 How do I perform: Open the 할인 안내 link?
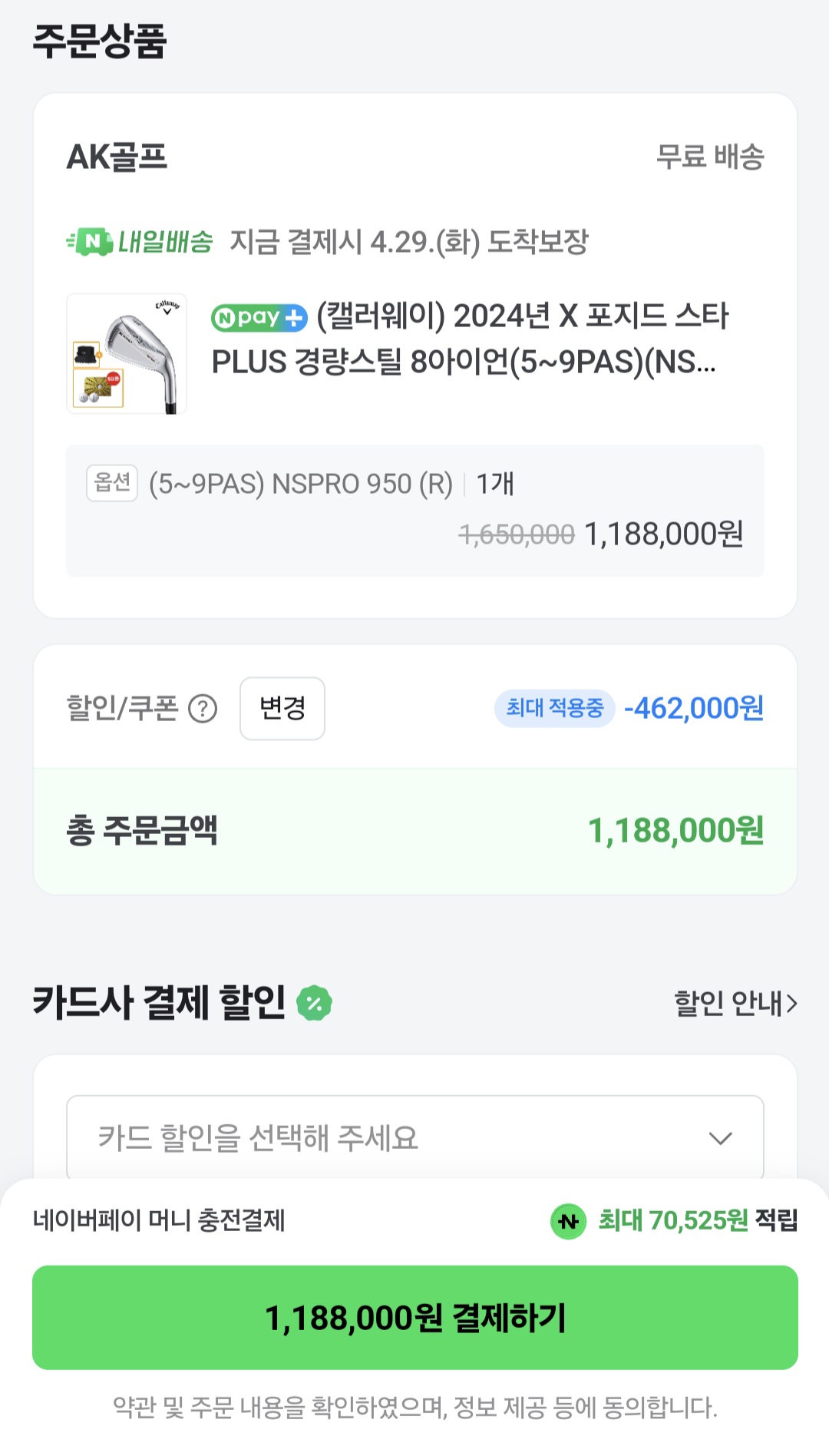click(x=735, y=1003)
